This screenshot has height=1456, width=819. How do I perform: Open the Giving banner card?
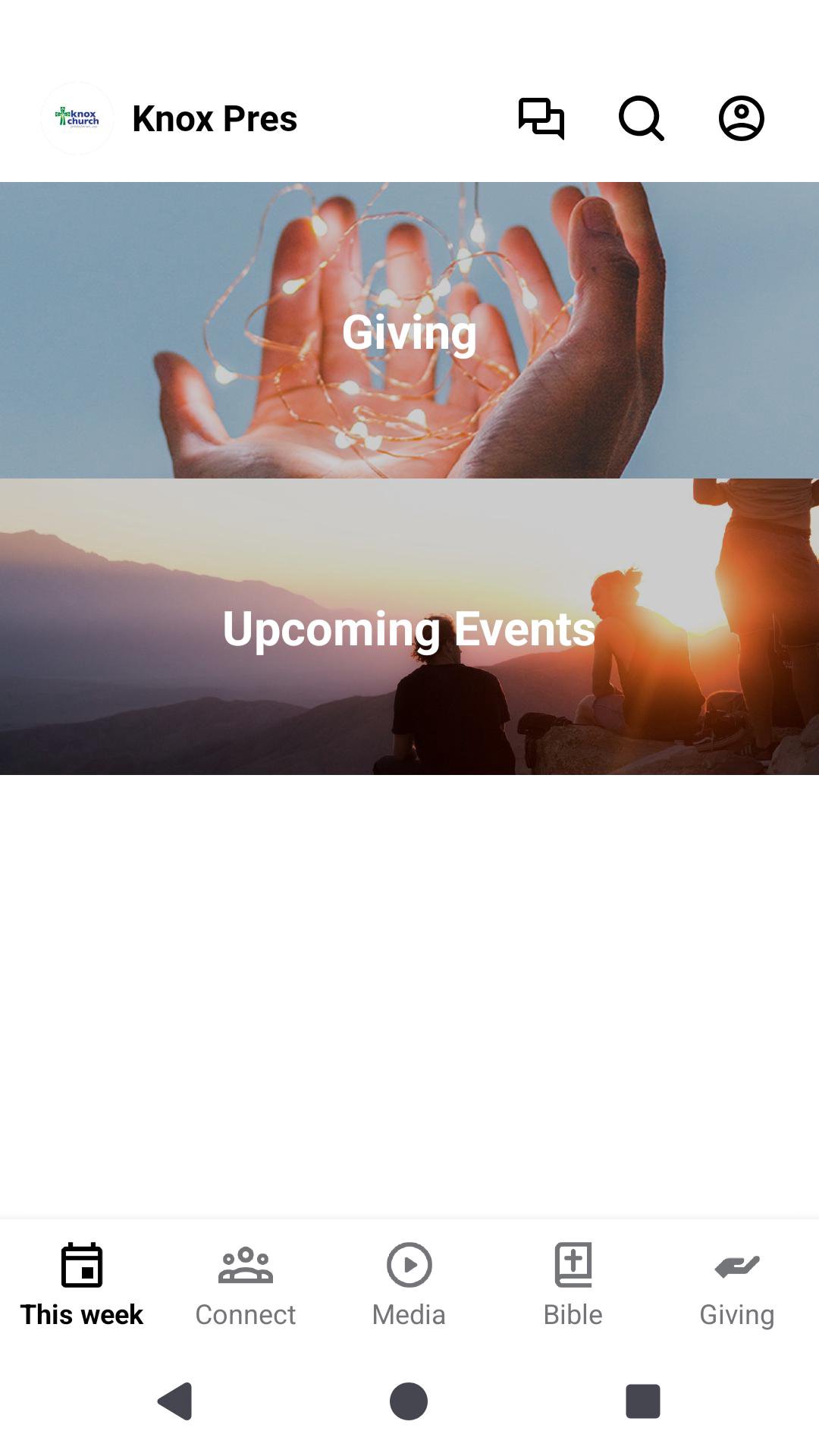[409, 331]
